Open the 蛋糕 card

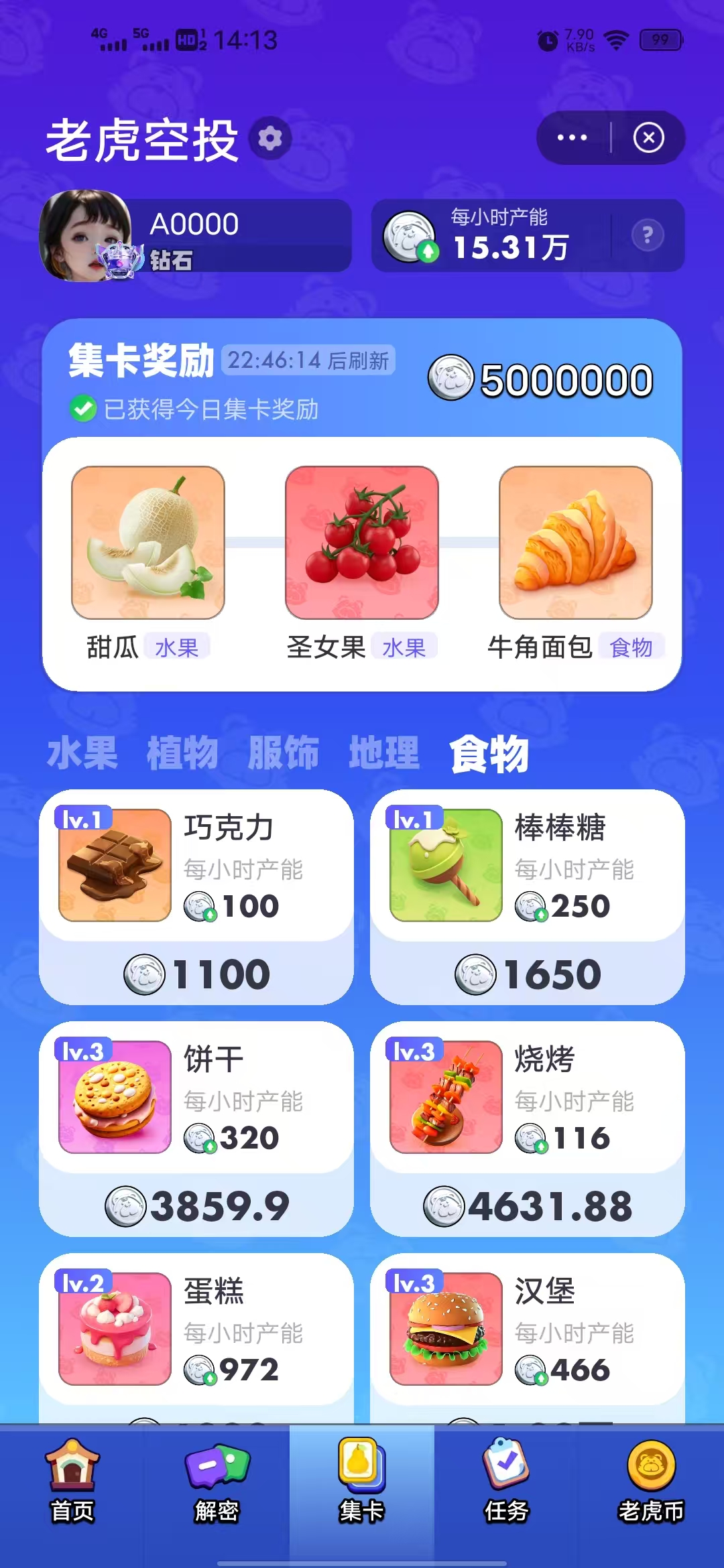[196, 1330]
